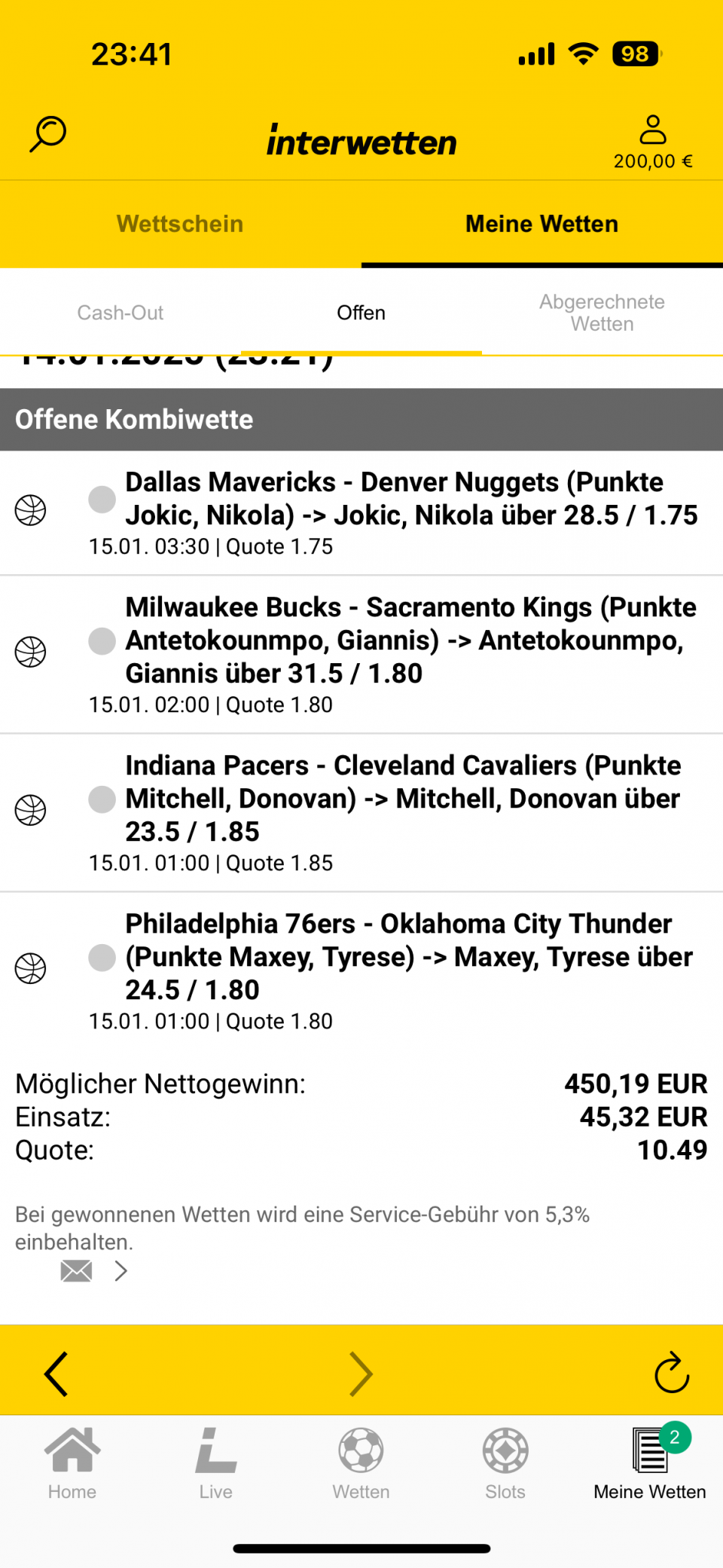Open the Live tab
Screen dimensions: 723x1568
[x=216, y=1463]
